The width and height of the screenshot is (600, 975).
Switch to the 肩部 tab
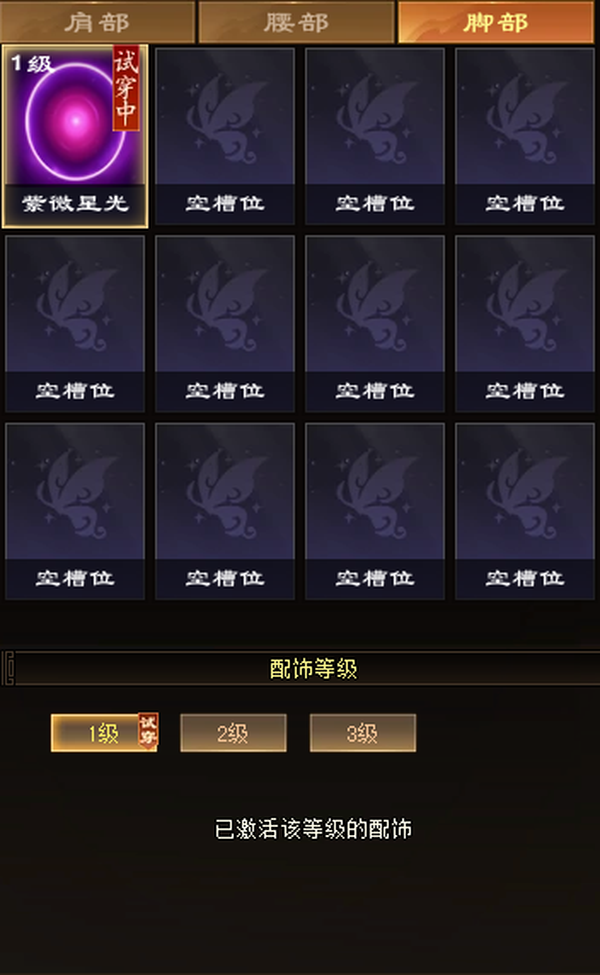[x=98, y=22]
